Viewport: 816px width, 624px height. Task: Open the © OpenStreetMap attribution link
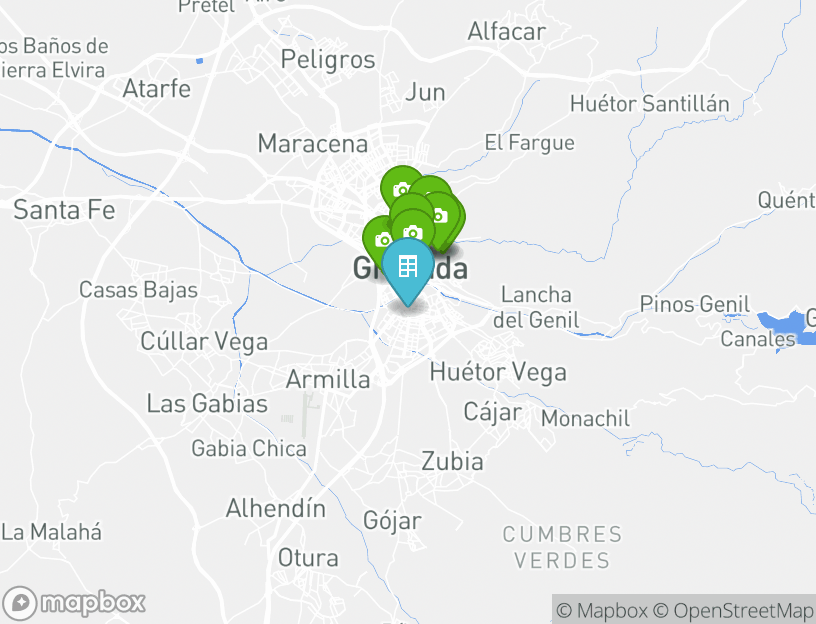click(733, 610)
